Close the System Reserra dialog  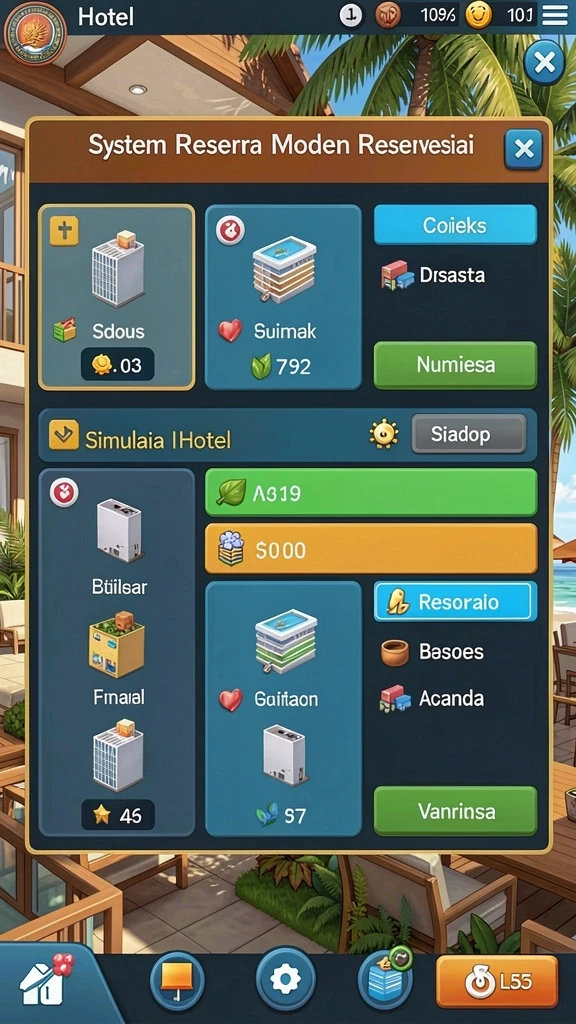(x=523, y=150)
